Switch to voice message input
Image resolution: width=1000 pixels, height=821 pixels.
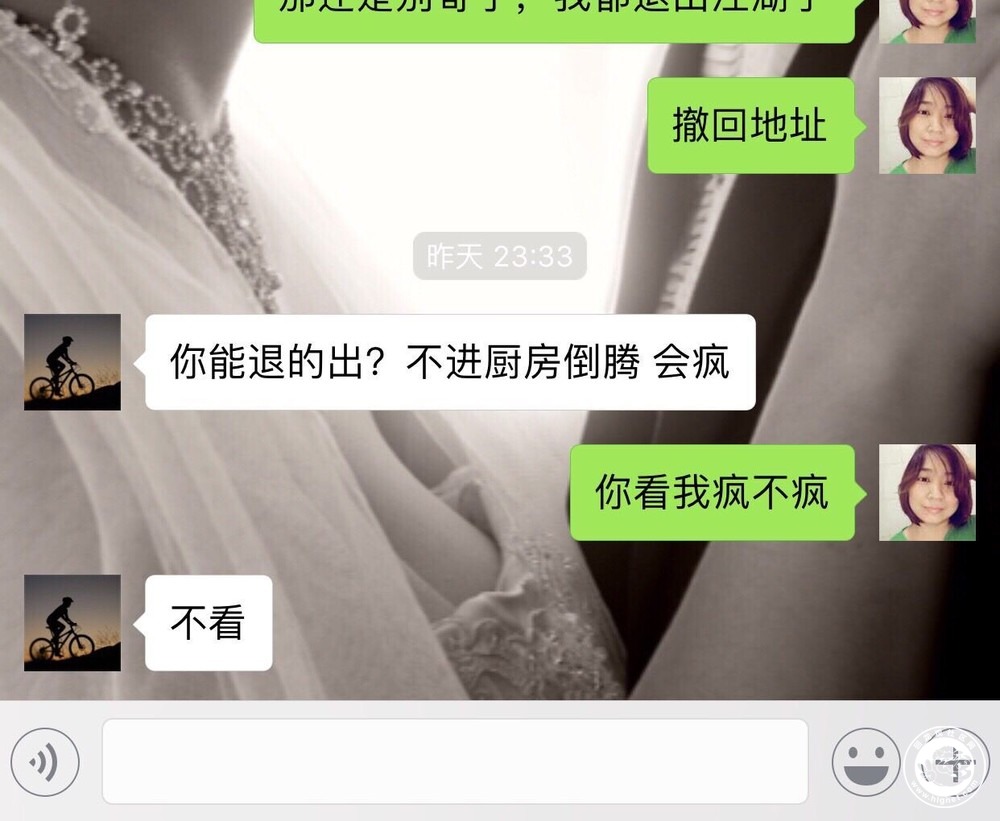pos(45,762)
